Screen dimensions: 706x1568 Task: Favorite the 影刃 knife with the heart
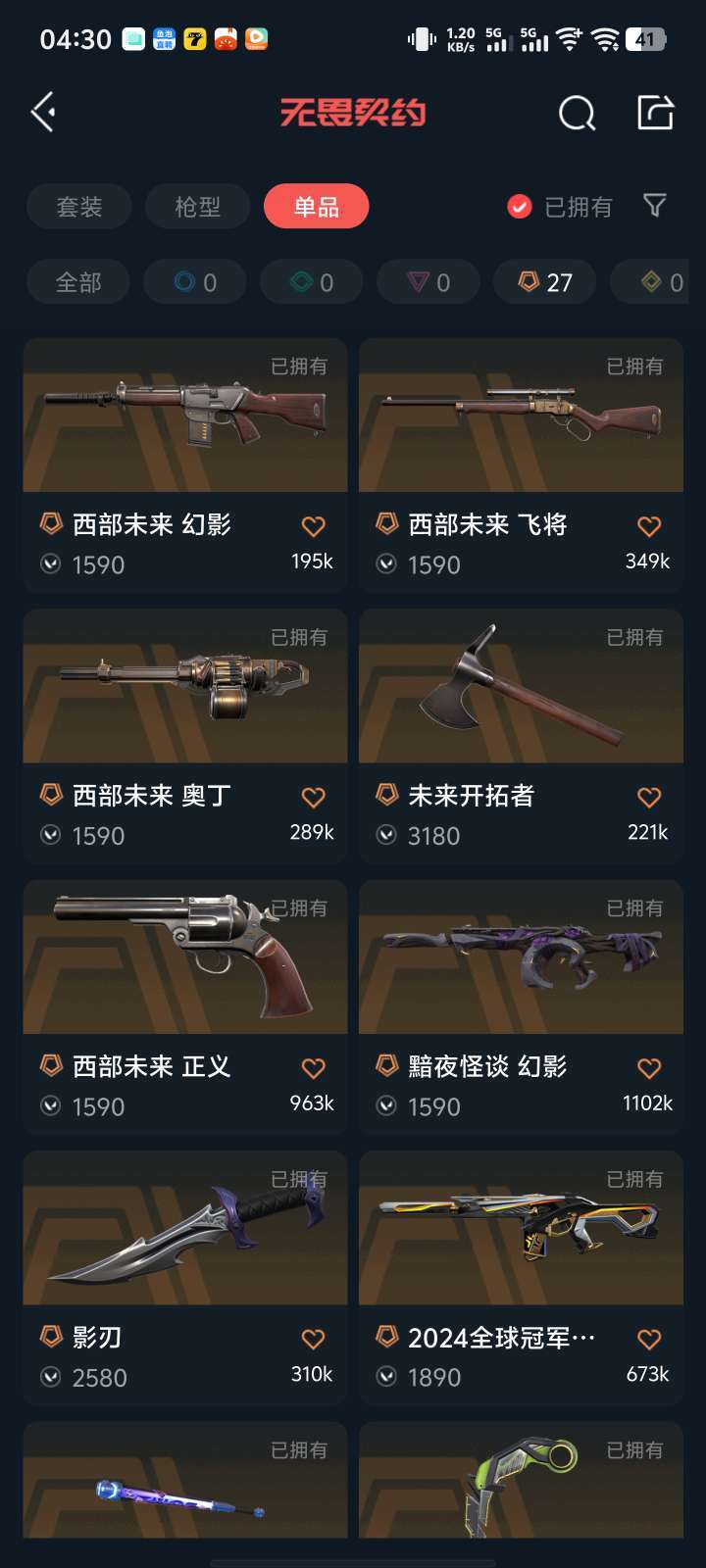(313, 1337)
